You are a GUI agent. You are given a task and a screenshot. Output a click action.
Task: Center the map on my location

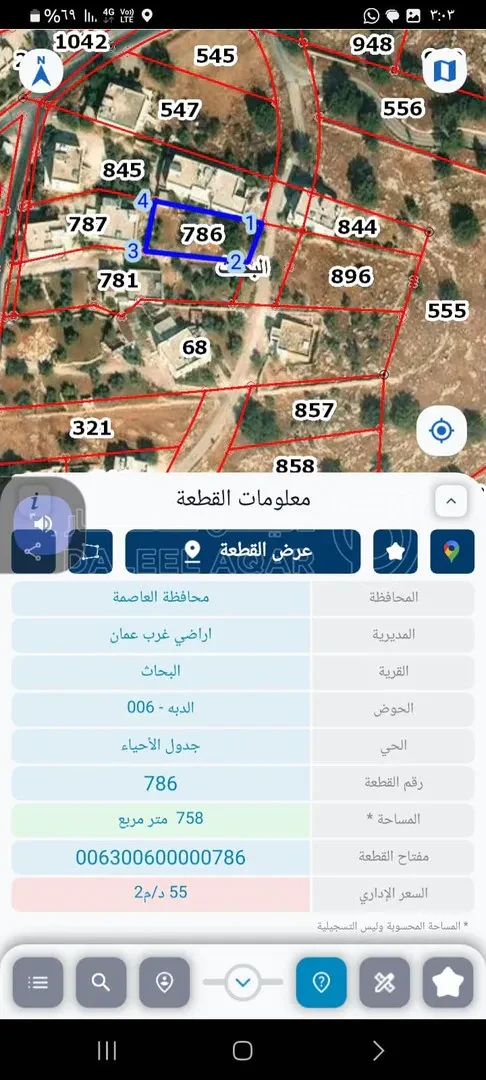point(441,431)
